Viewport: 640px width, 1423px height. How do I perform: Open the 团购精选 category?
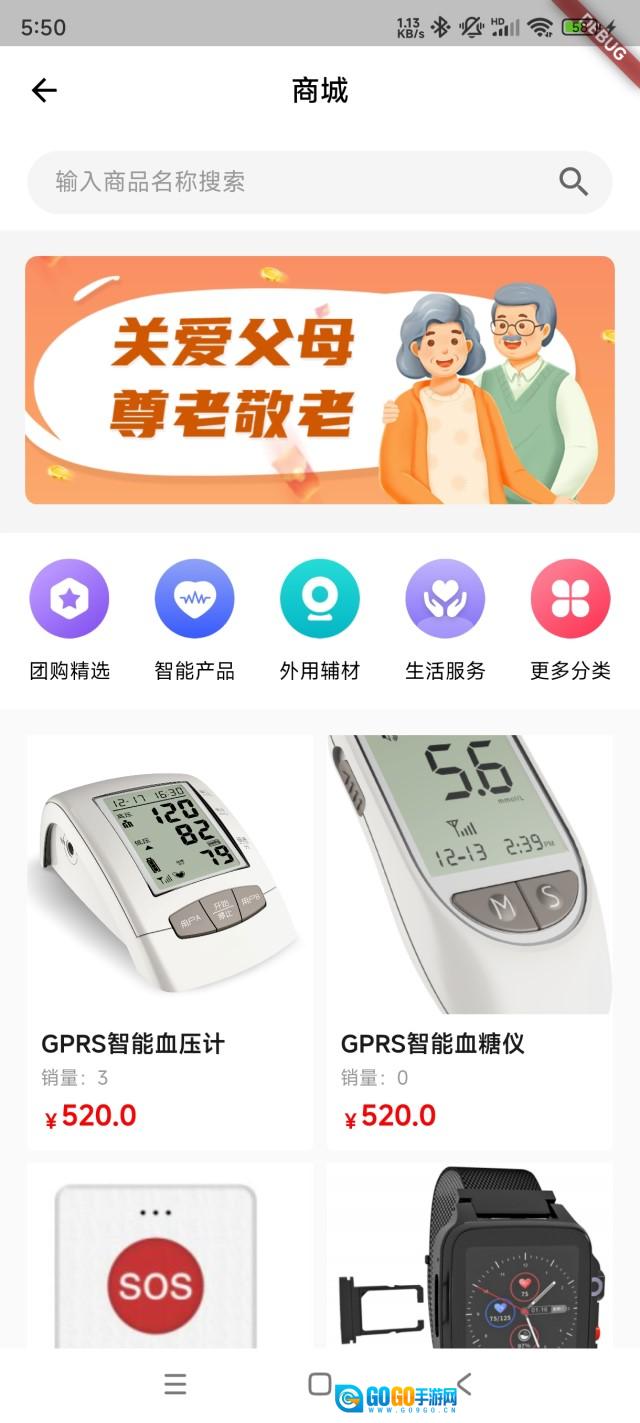pyautogui.click(x=69, y=600)
